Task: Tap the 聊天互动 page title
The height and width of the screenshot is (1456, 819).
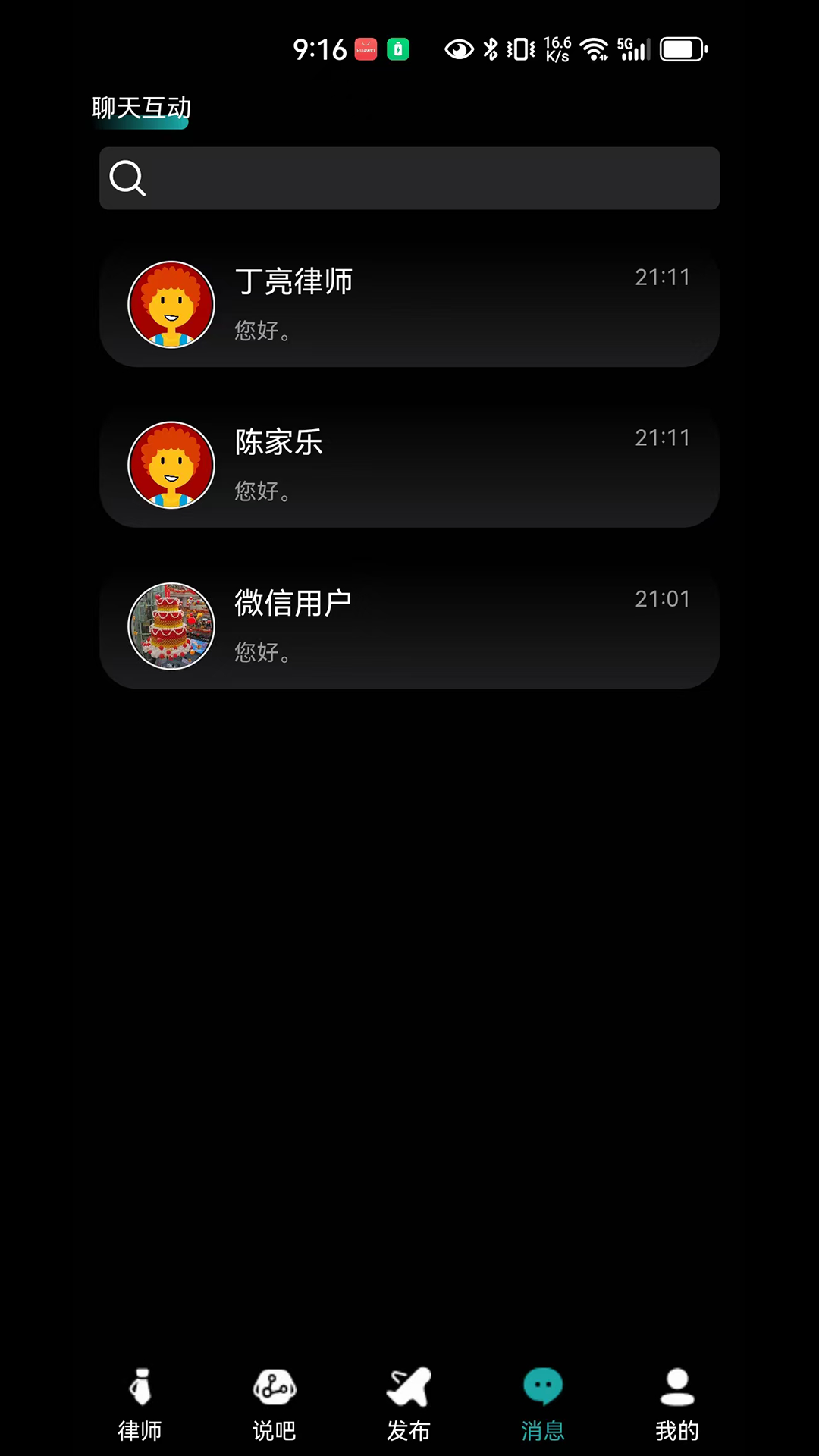Action: point(141,108)
